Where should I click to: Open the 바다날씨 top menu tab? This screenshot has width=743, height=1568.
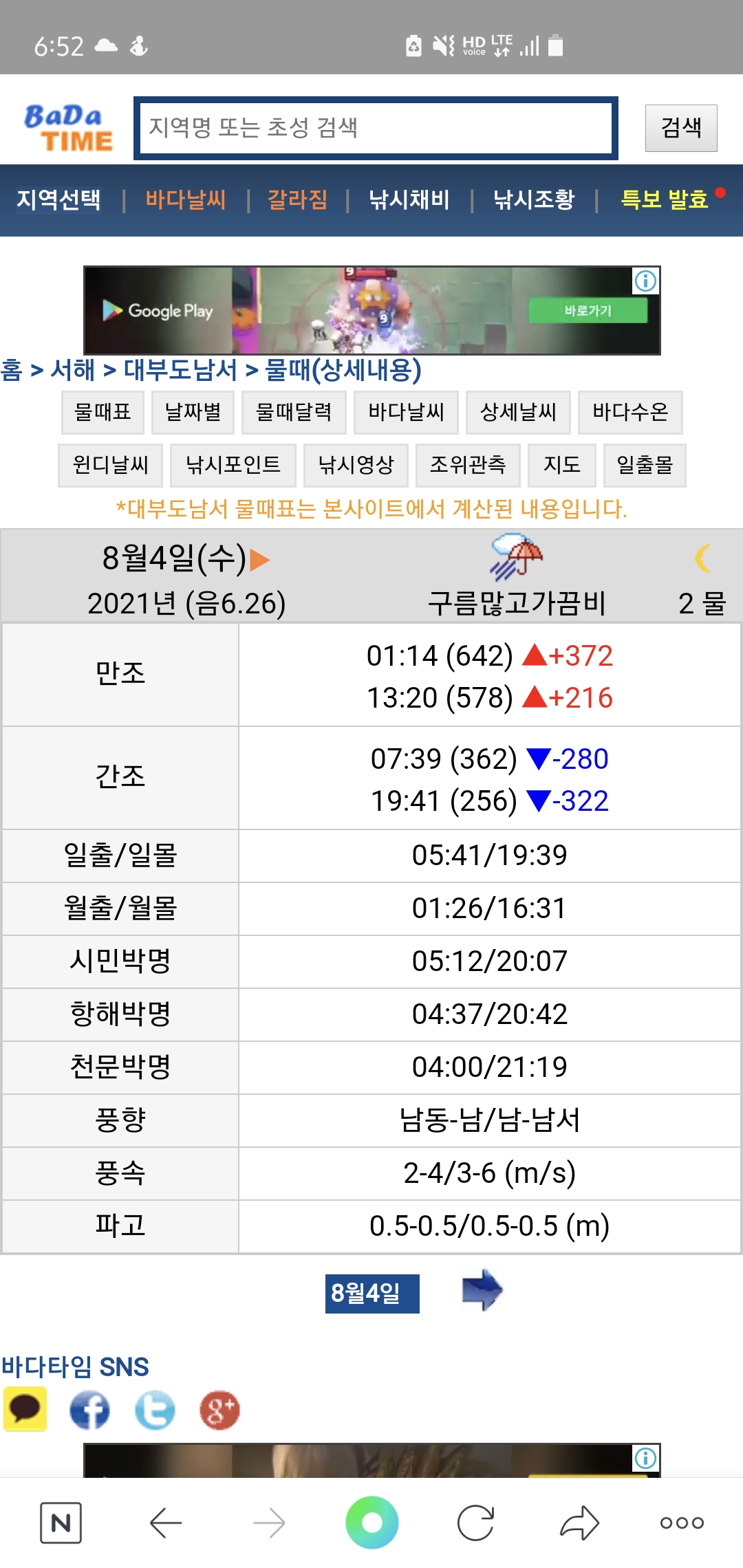click(186, 200)
